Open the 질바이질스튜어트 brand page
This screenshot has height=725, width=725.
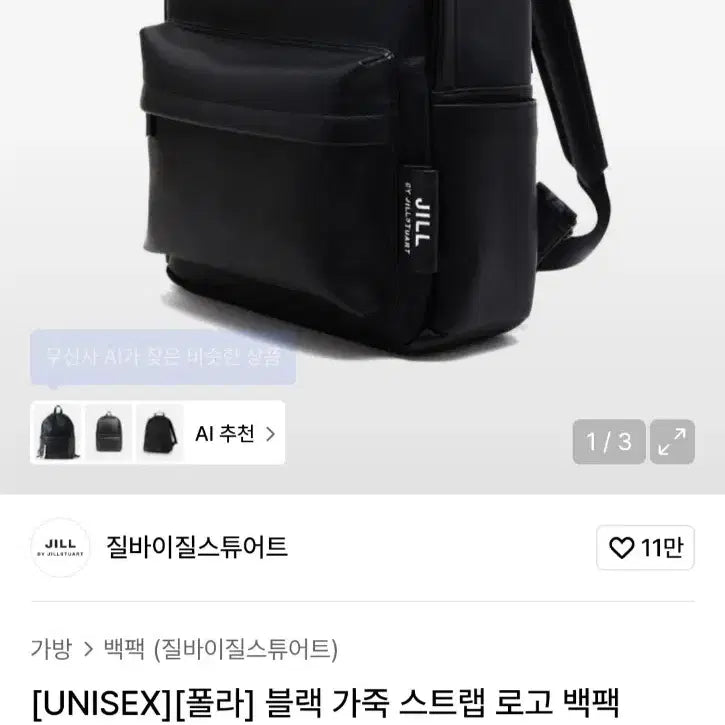pos(197,547)
